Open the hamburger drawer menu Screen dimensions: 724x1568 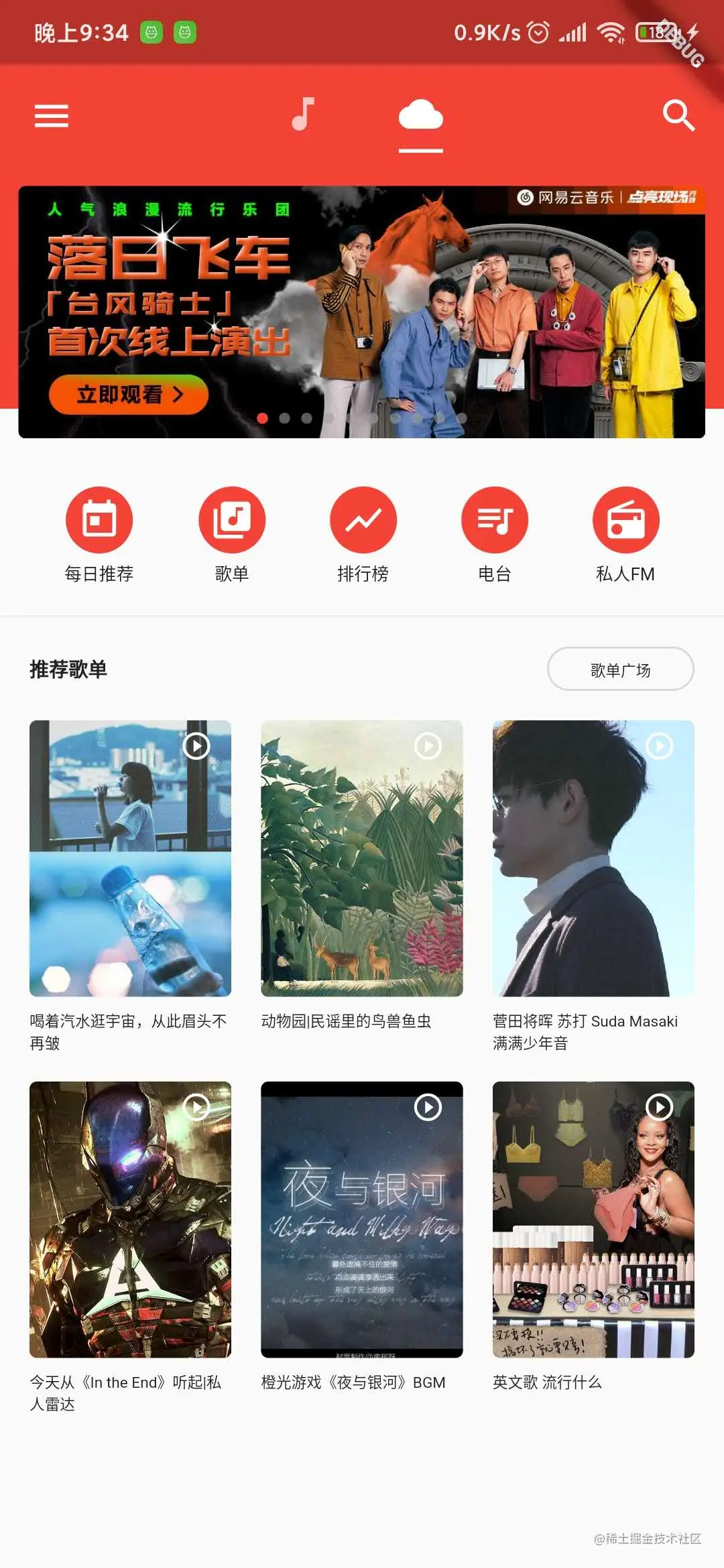[52, 116]
